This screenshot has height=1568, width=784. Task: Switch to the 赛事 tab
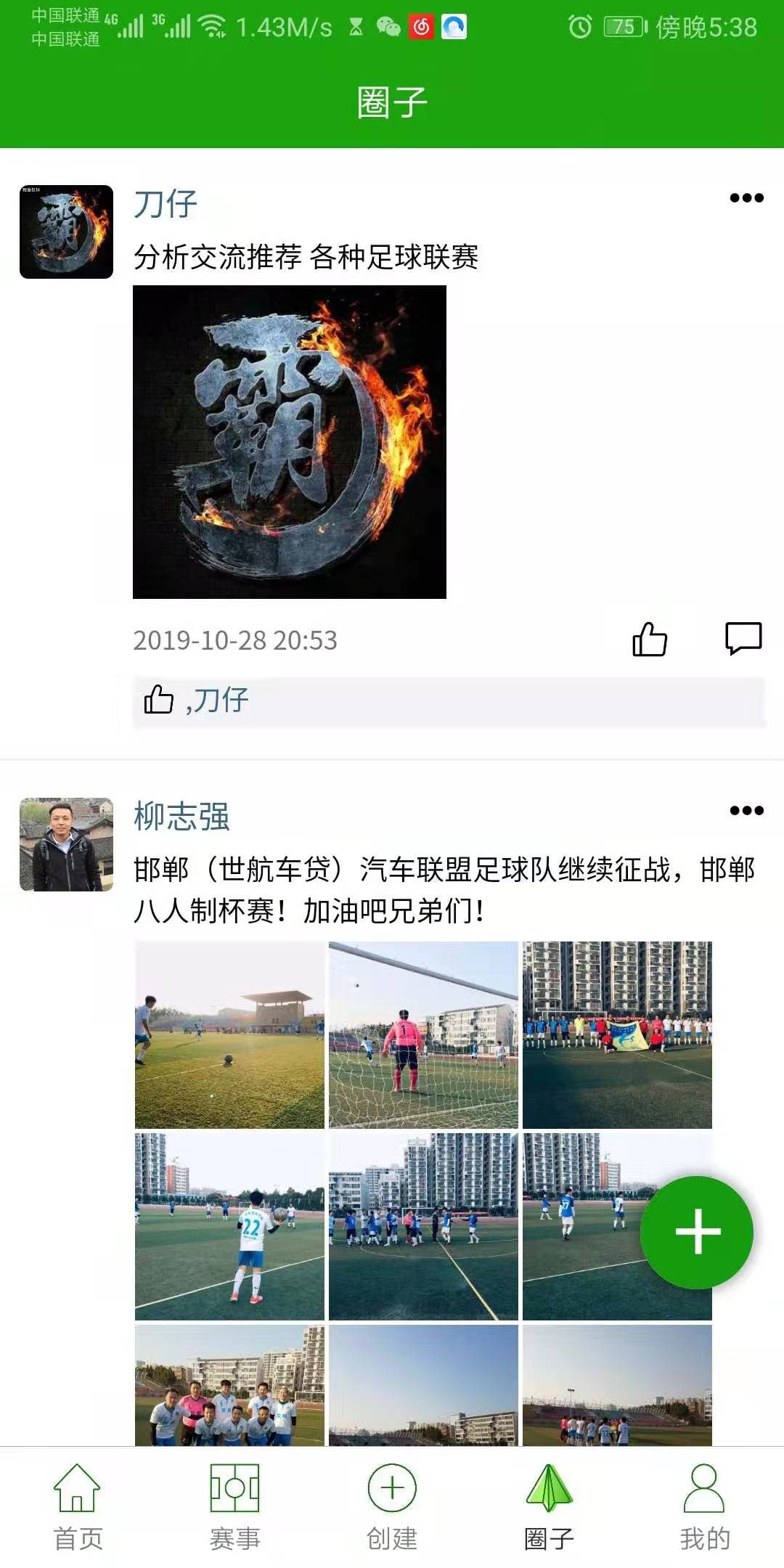point(234,1506)
